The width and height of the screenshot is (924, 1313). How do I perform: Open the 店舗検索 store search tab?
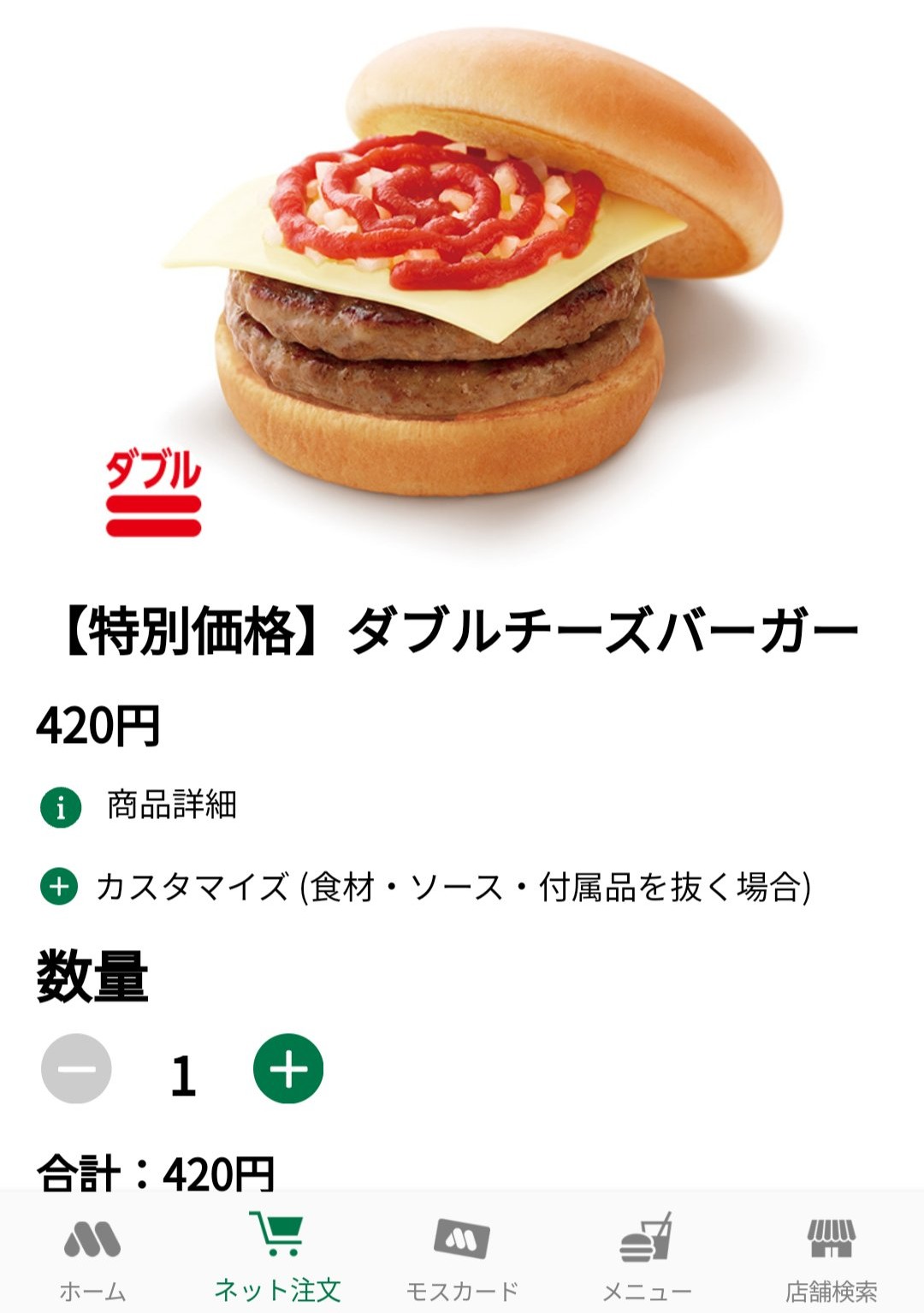pyautogui.click(x=832, y=1257)
